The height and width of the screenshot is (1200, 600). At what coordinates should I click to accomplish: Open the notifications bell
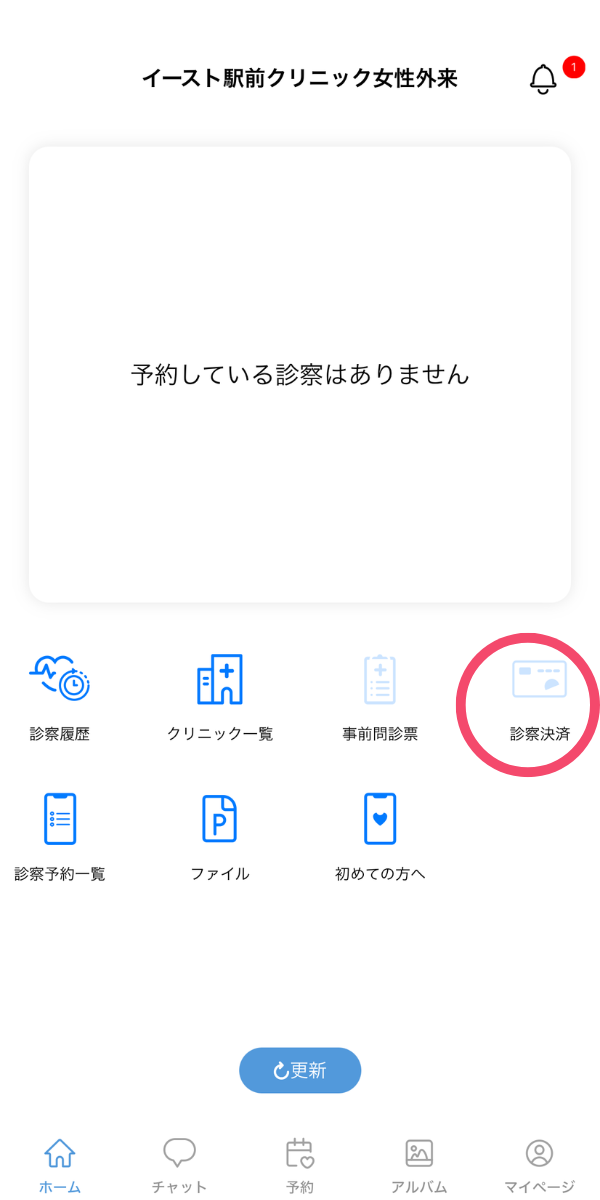[544, 79]
